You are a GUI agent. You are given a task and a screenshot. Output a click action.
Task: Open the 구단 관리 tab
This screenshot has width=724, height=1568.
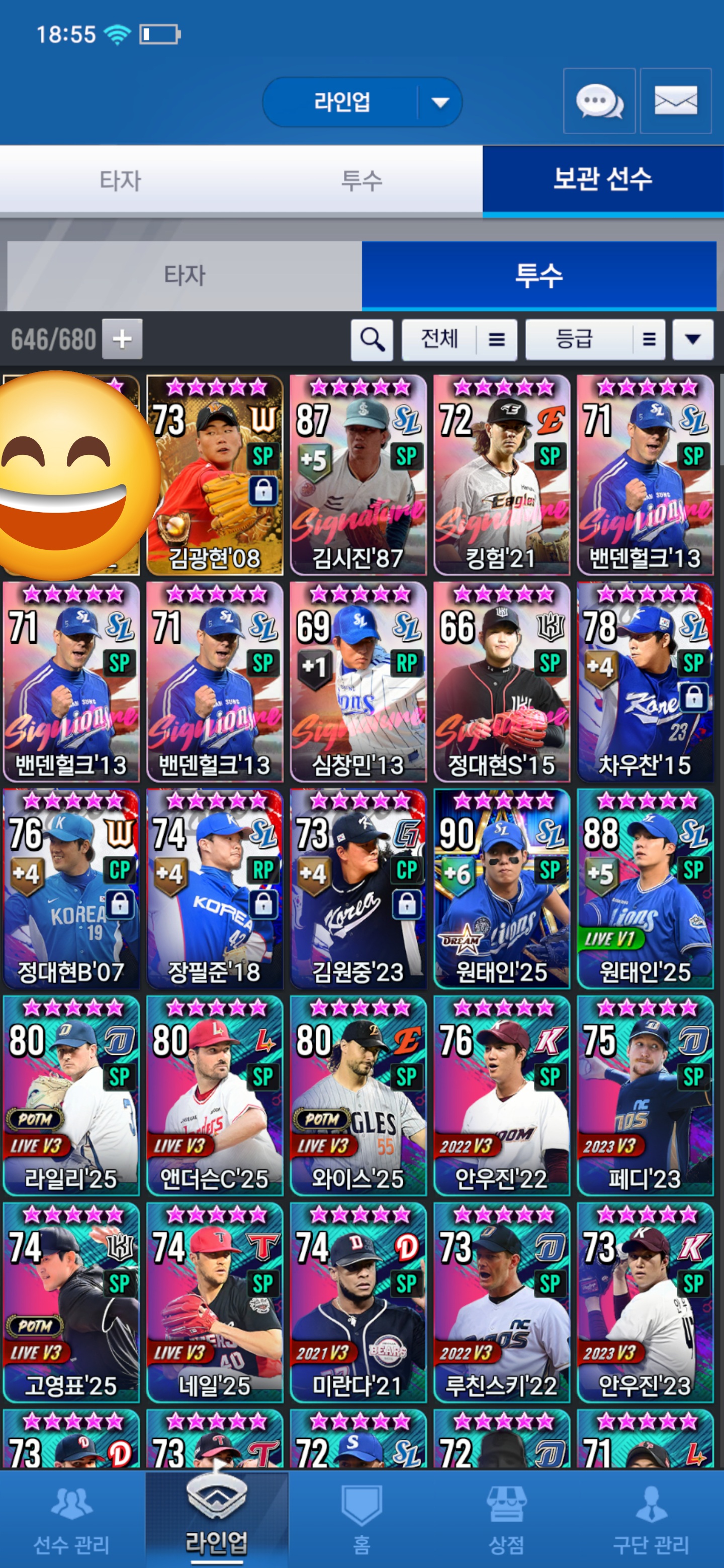pos(650,1520)
